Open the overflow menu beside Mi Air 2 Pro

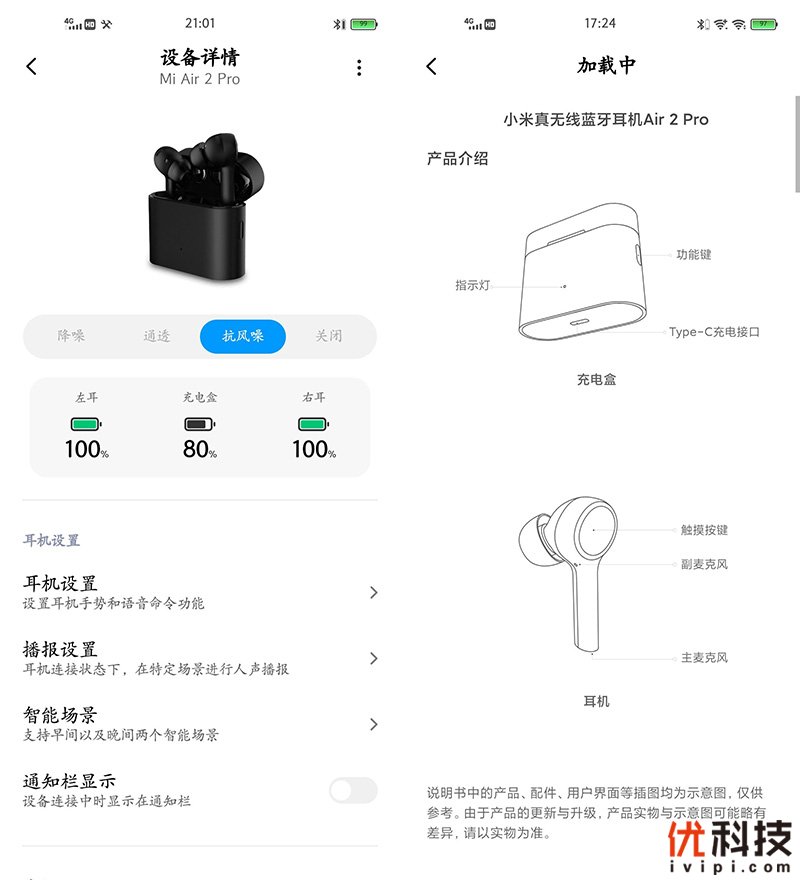[x=359, y=68]
